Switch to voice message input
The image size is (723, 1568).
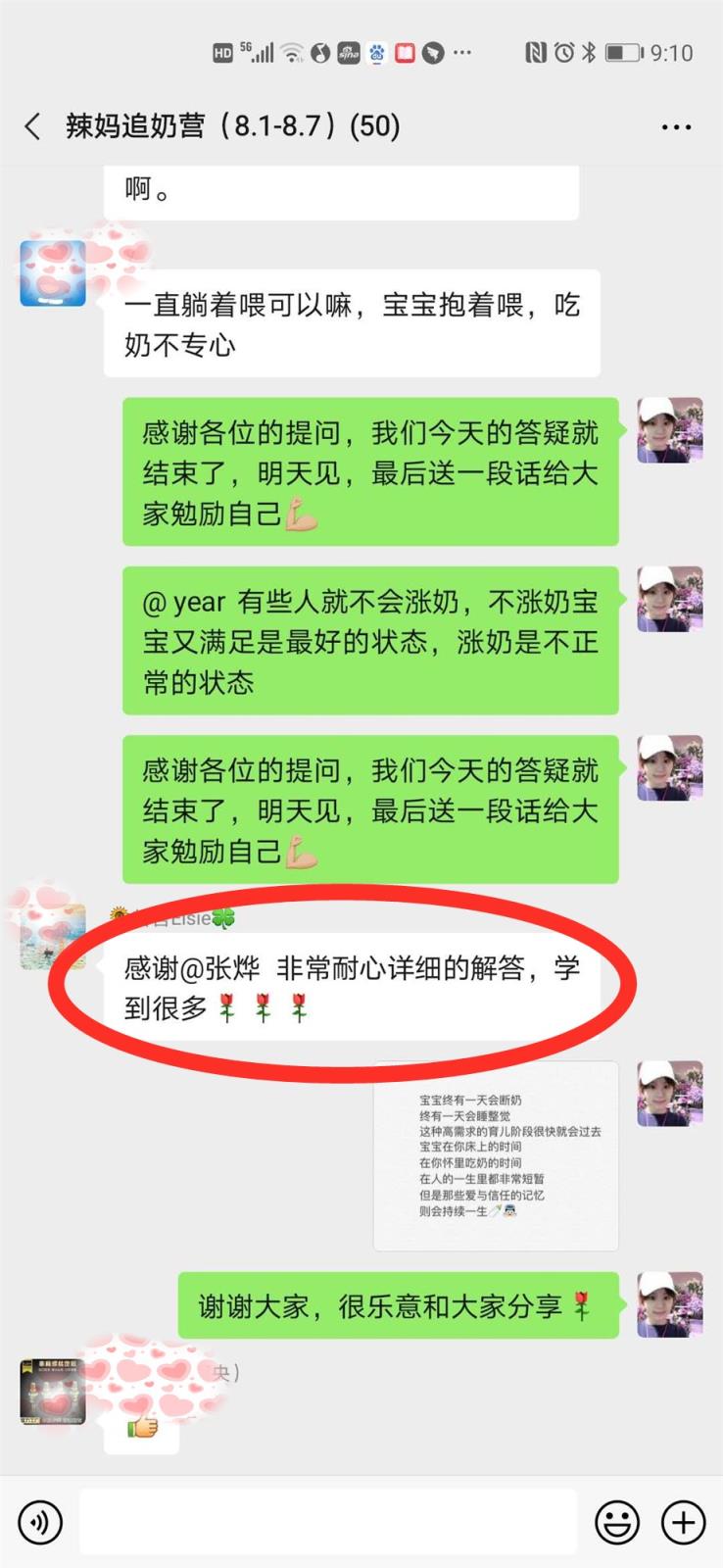click(x=40, y=1522)
